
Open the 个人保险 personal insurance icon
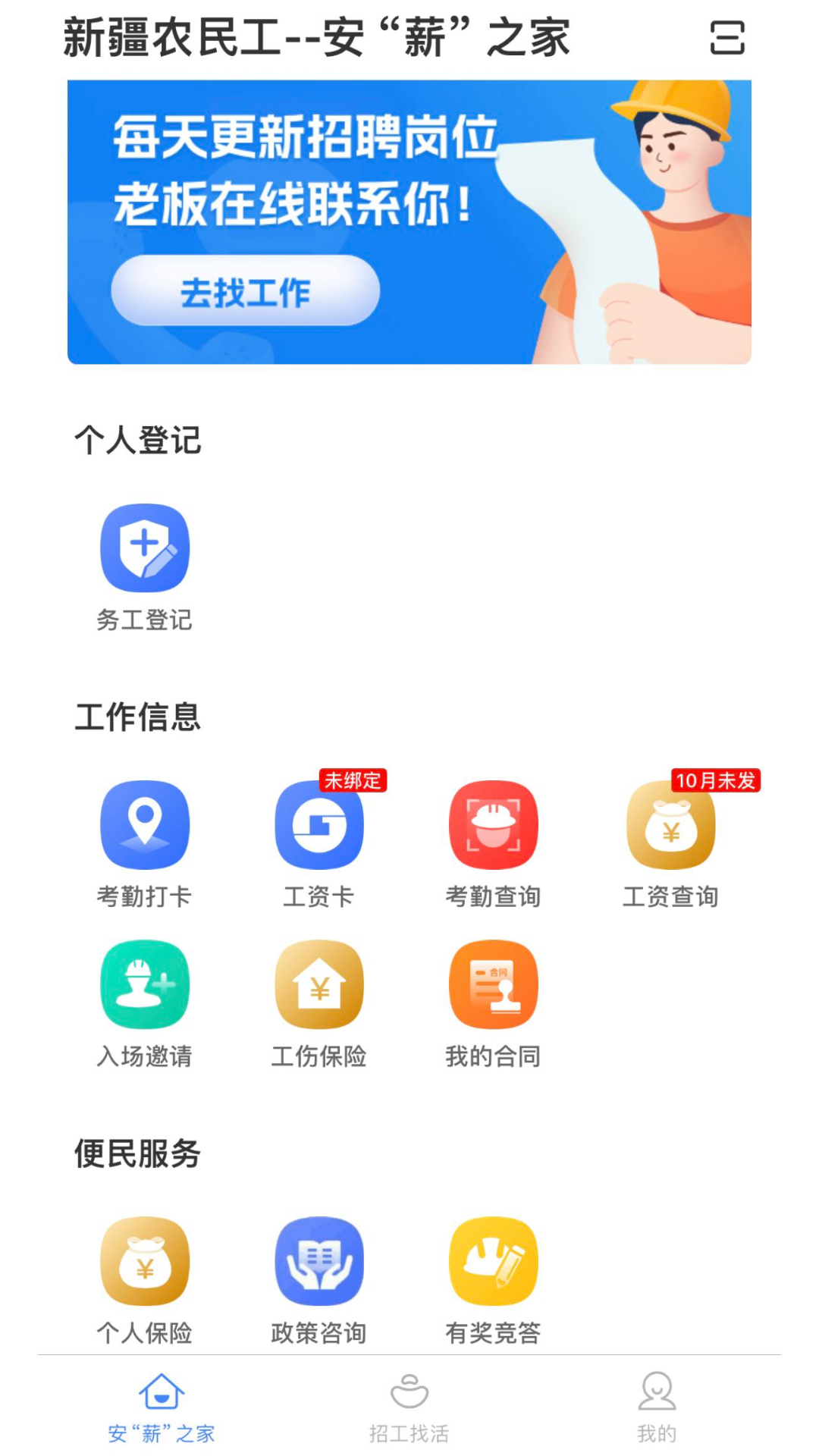[146, 1263]
